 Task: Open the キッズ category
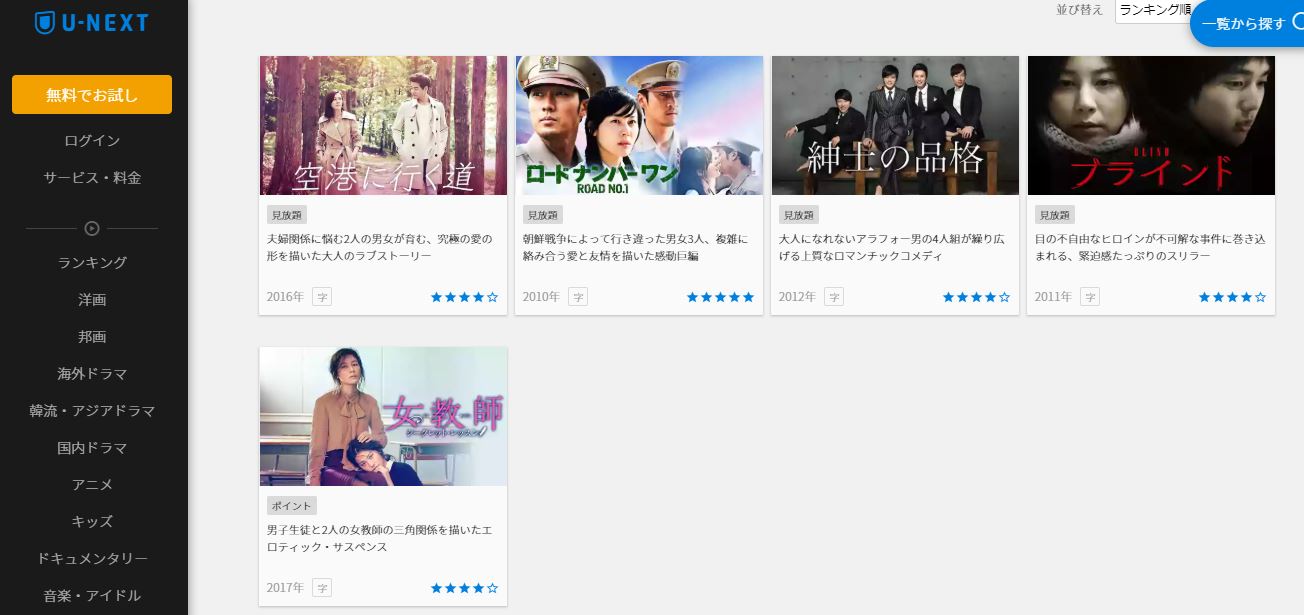[92, 522]
